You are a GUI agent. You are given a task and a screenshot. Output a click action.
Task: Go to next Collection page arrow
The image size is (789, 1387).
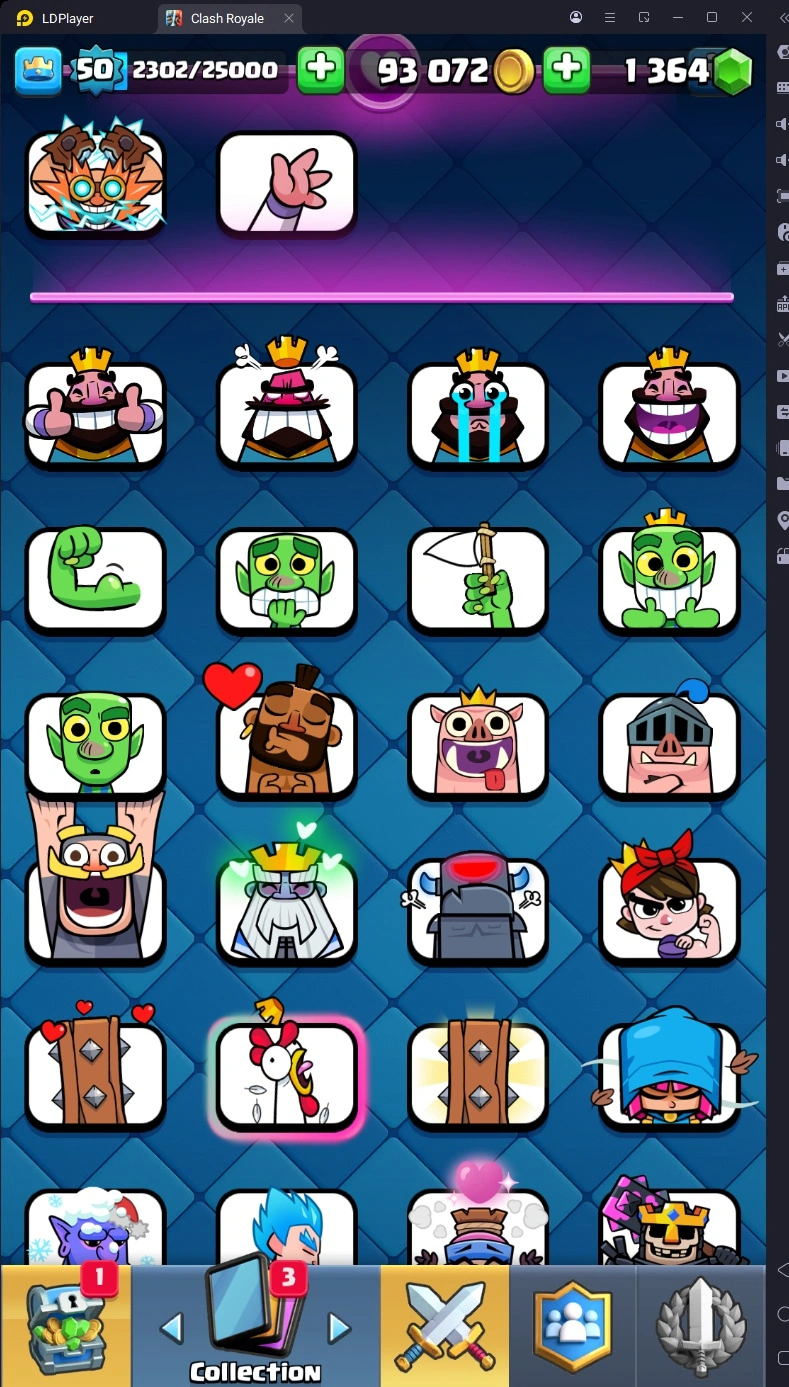click(x=340, y=1328)
